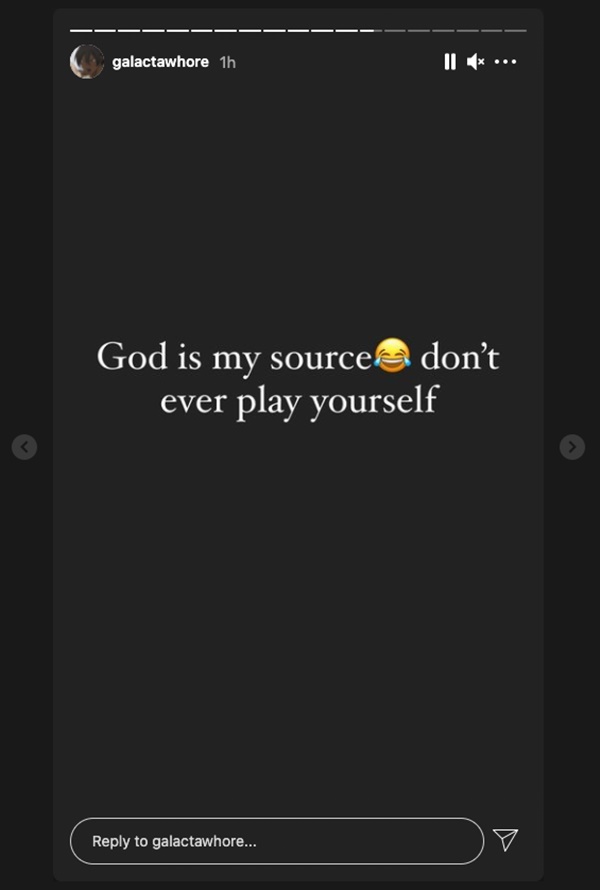Image resolution: width=600 pixels, height=890 pixels.
Task: Pause the story playback
Action: pyautogui.click(x=449, y=62)
